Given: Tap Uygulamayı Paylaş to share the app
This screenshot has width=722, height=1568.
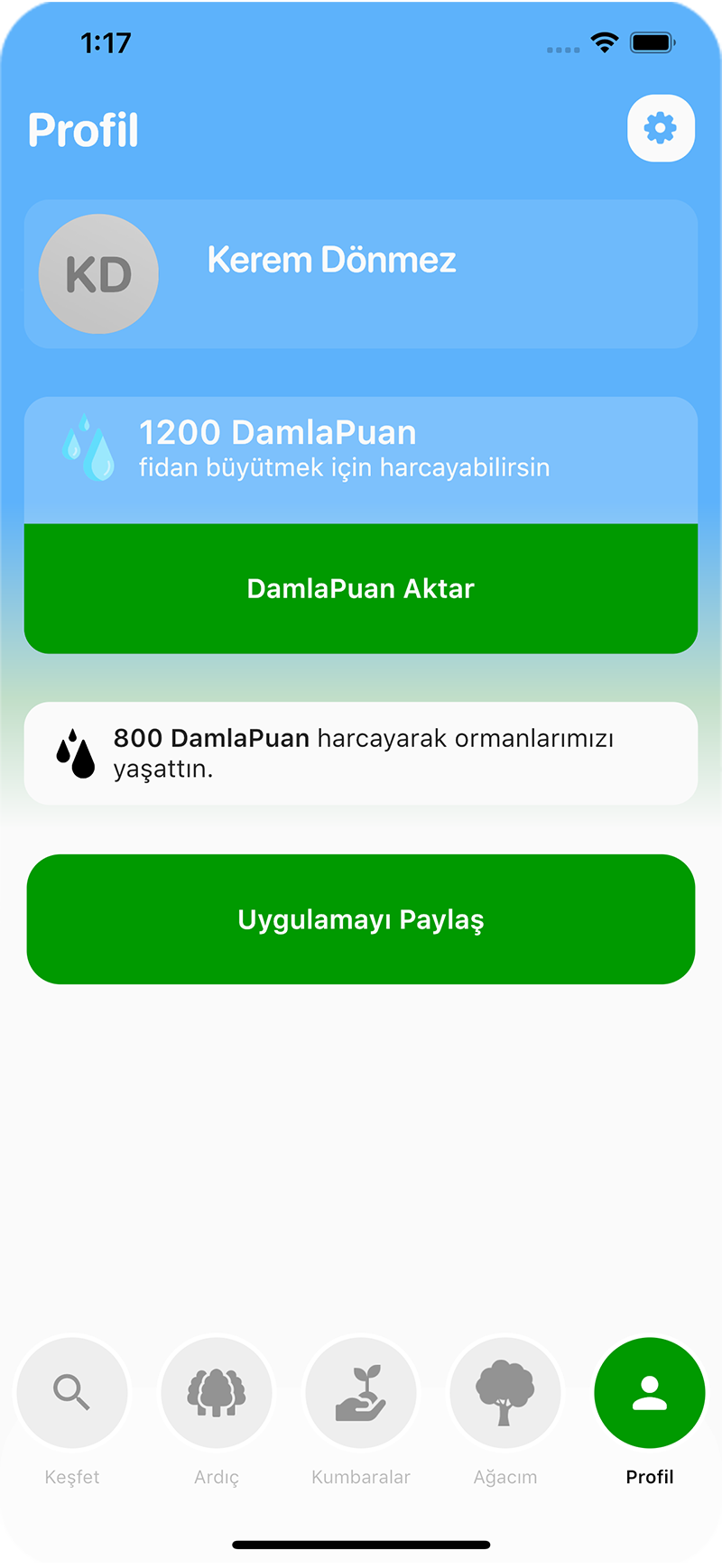Looking at the screenshot, I should coord(361,919).
